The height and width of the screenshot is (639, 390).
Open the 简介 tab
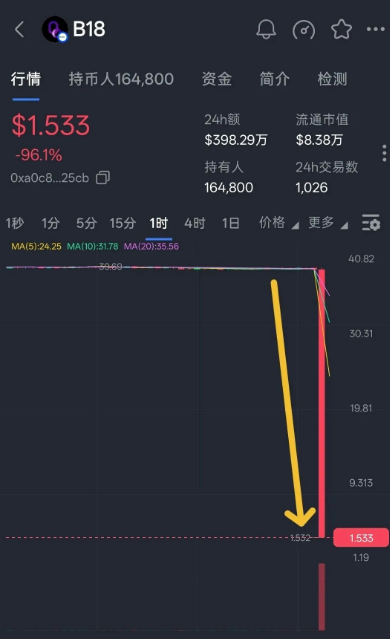(x=275, y=79)
